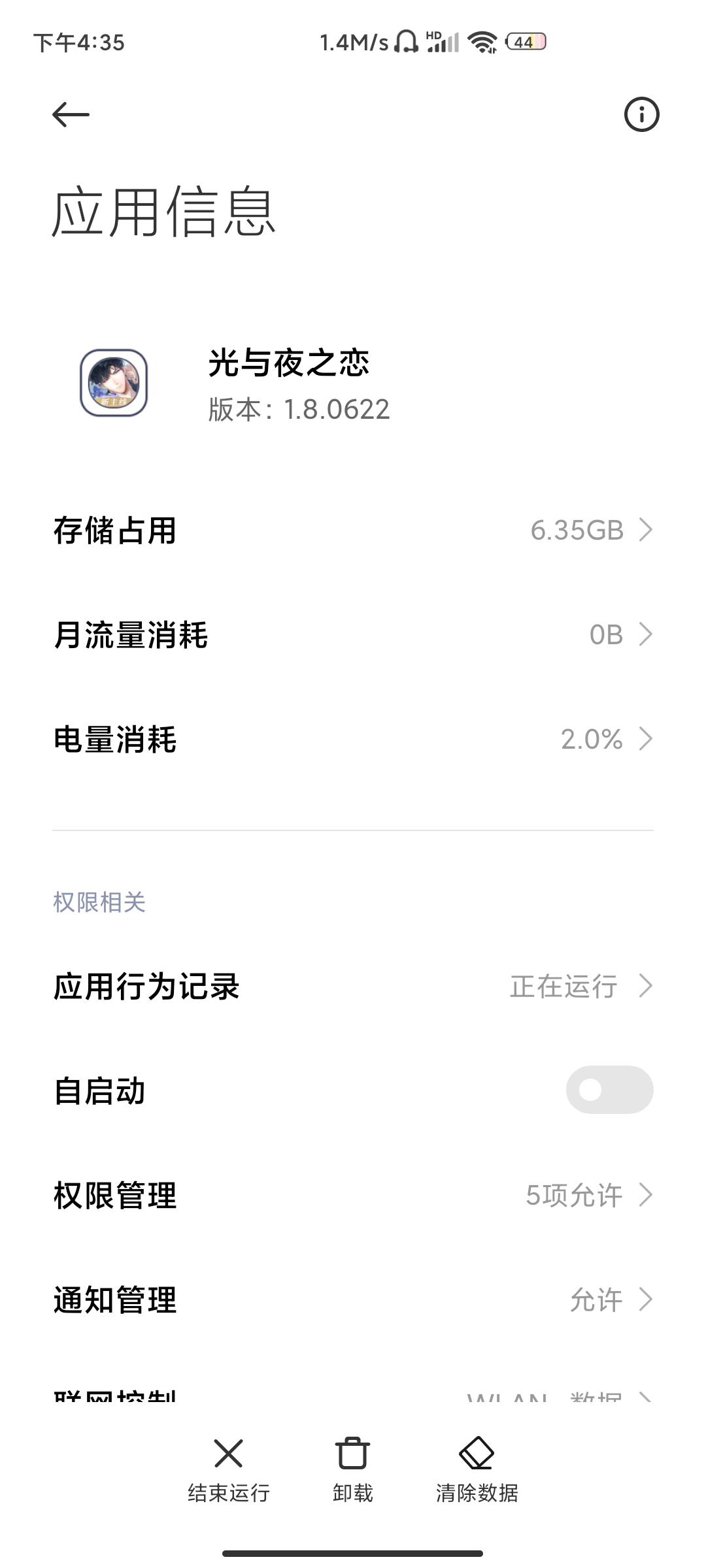
Task: Open 存储占用 storage usage details
Action: pyautogui.click(x=353, y=530)
